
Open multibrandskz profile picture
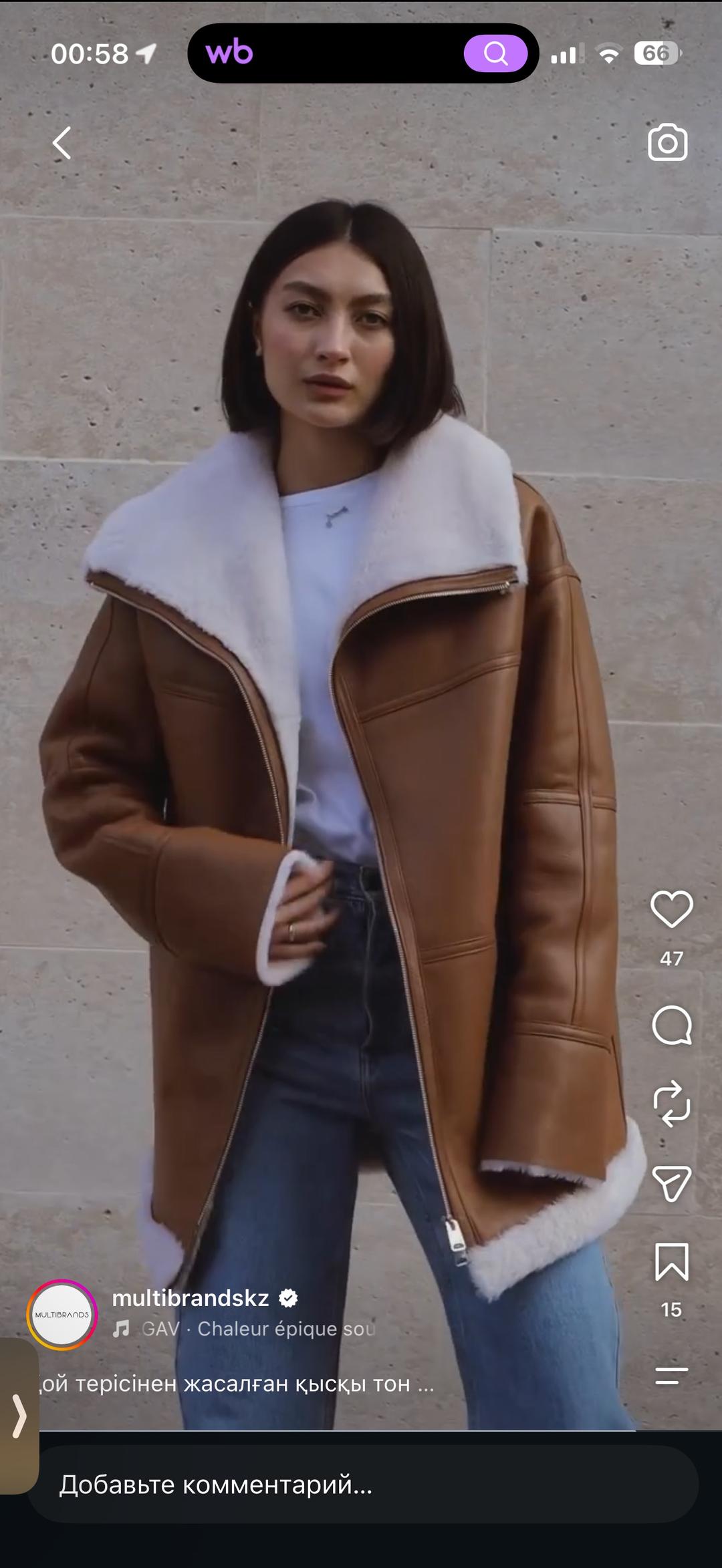pos(62,1314)
